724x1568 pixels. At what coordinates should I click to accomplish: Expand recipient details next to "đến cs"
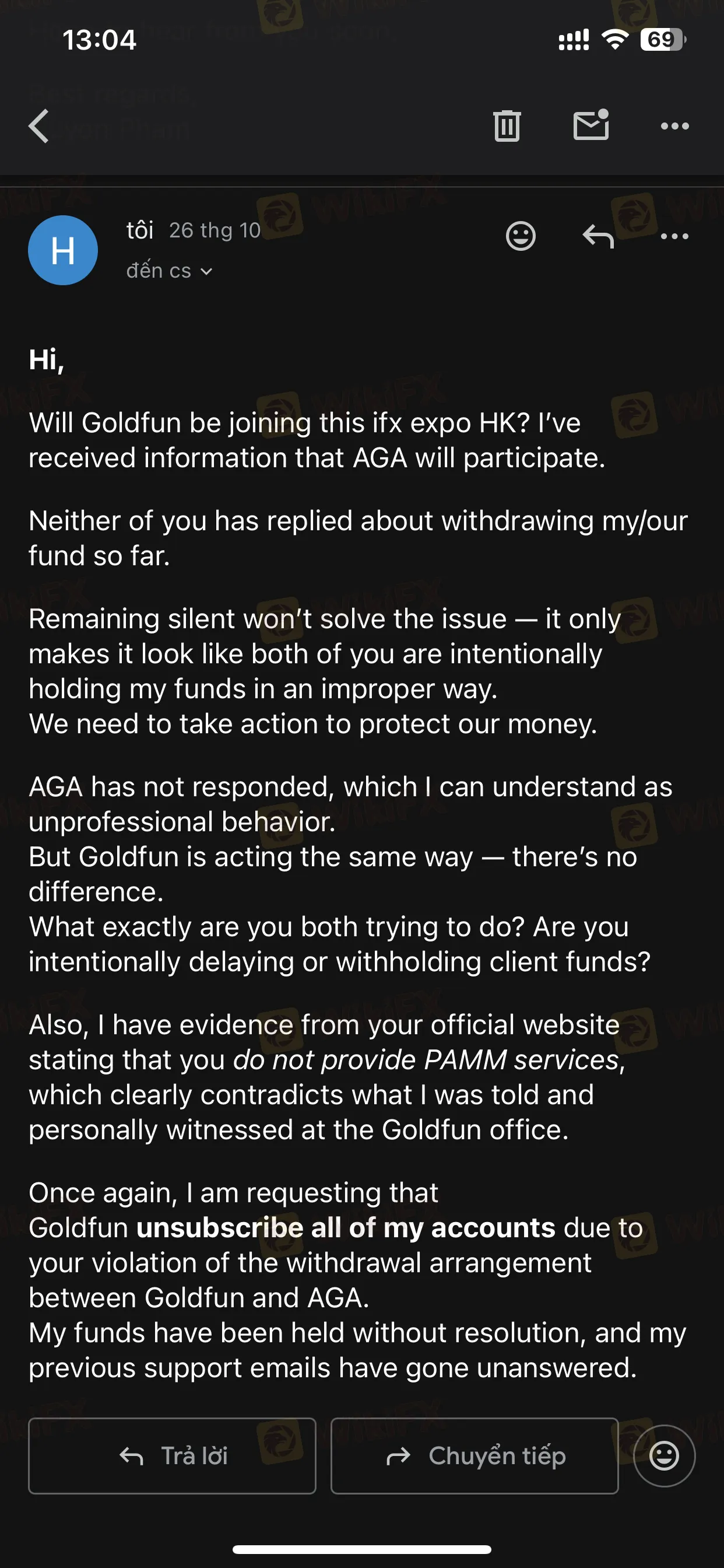pyautogui.click(x=206, y=271)
